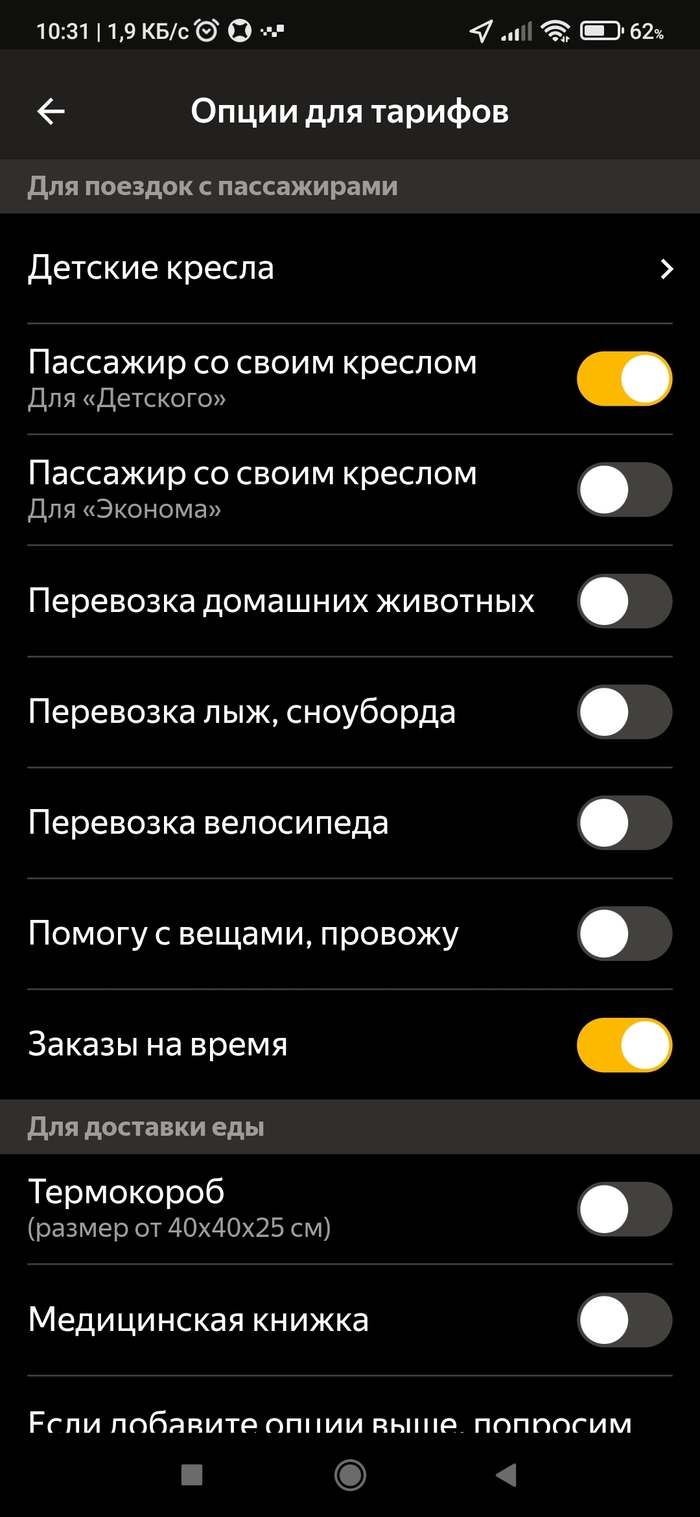Toggle Помогу с вещами, провожу on
Screen dimensions: 700x1517
(x=624, y=934)
